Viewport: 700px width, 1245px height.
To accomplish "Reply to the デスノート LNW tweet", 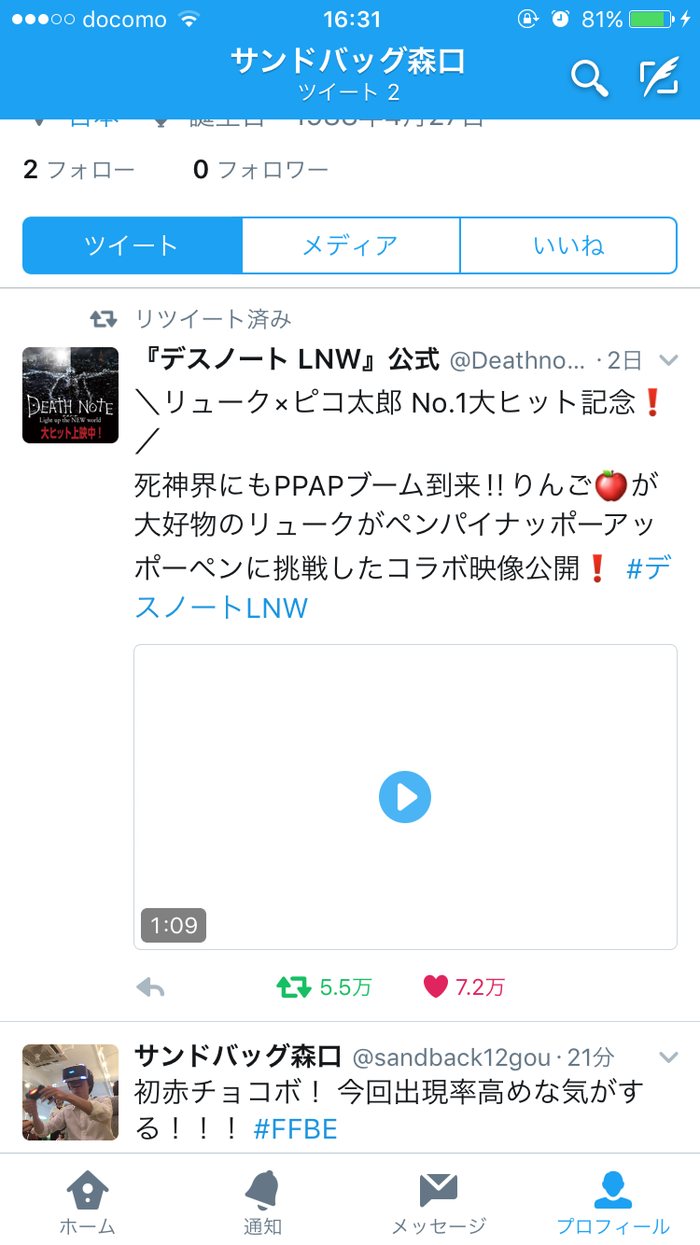I will pyautogui.click(x=150, y=988).
